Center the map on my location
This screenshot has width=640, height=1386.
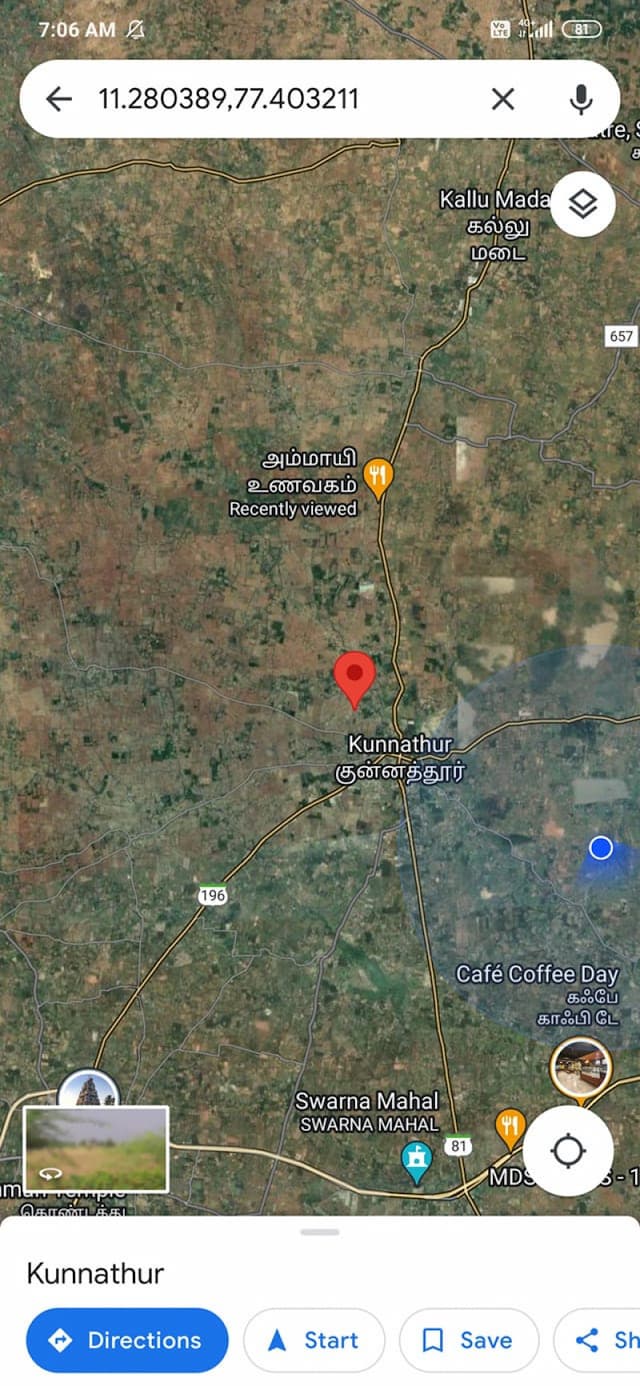coord(568,1151)
